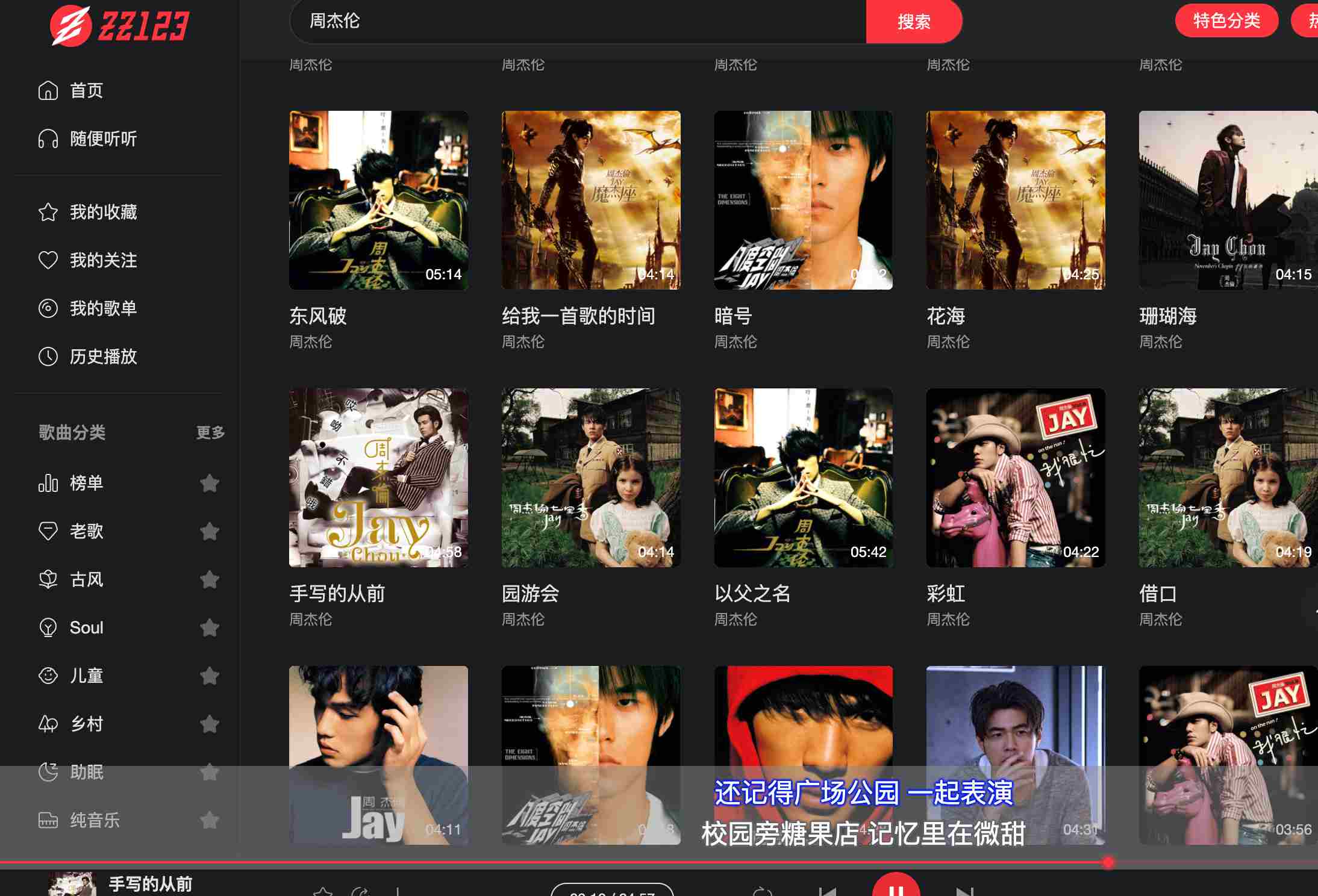View 历史播放 play history

point(102,356)
